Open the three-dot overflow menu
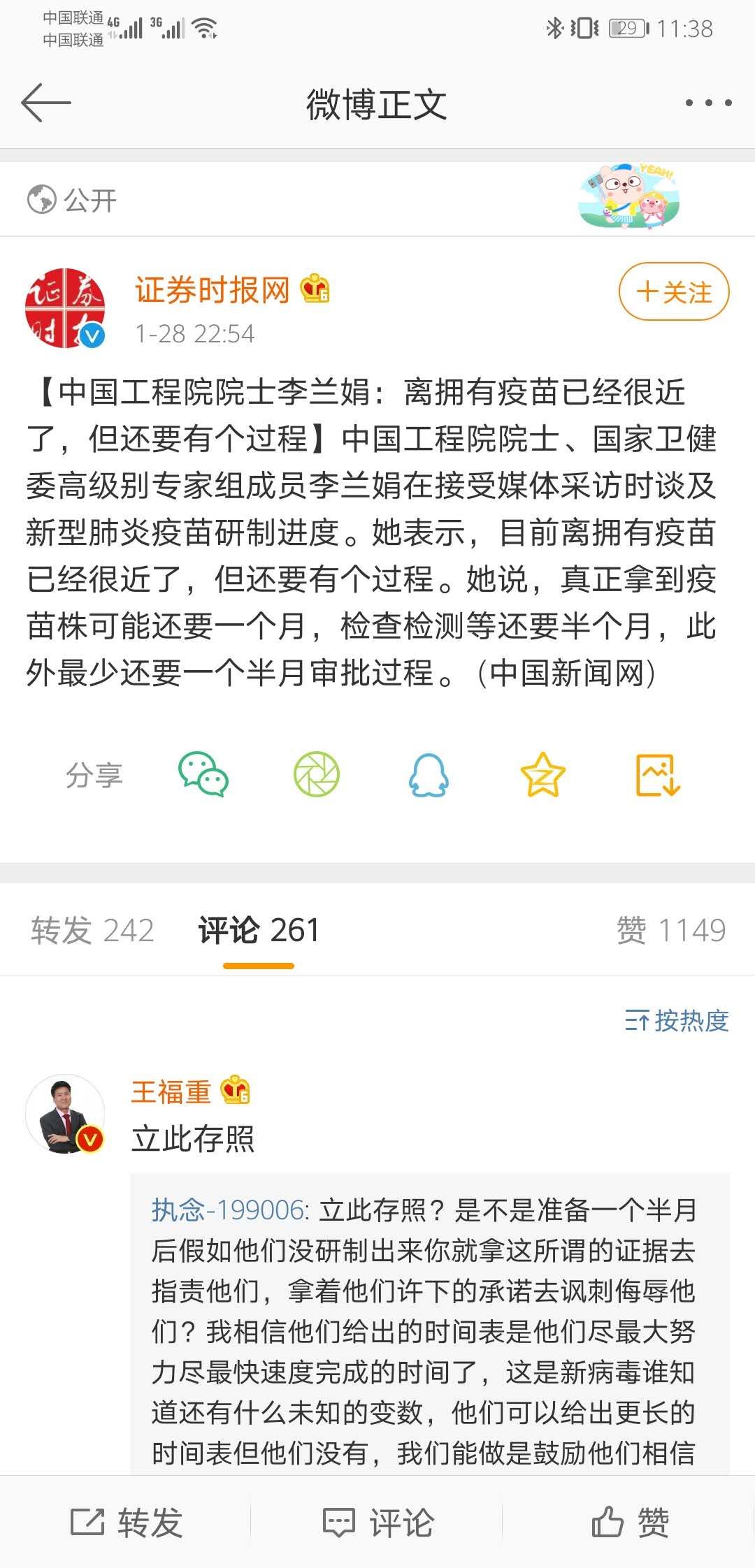This screenshot has width=755, height=1568. point(708,103)
